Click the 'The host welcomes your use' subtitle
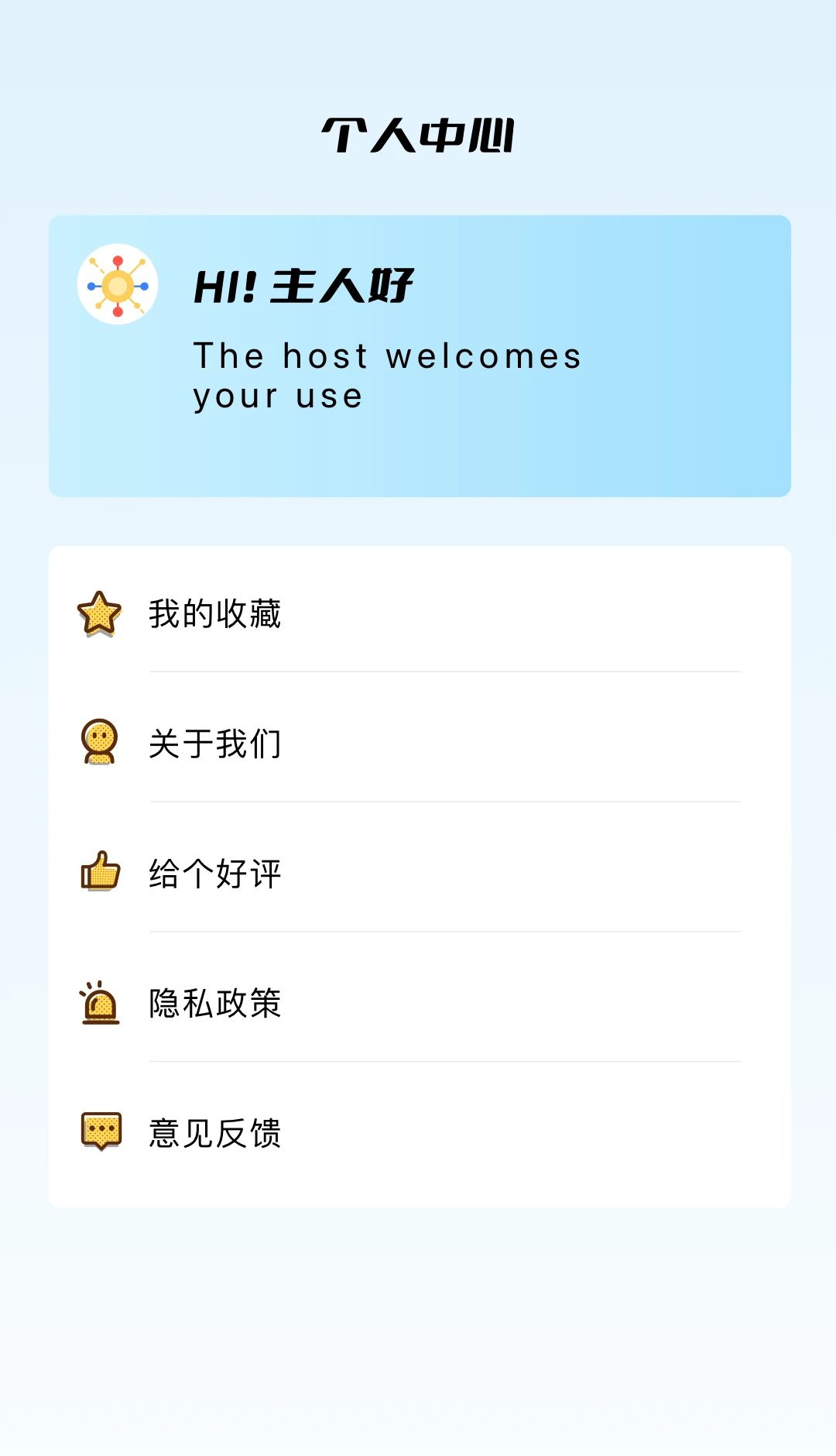 pyautogui.click(x=387, y=374)
